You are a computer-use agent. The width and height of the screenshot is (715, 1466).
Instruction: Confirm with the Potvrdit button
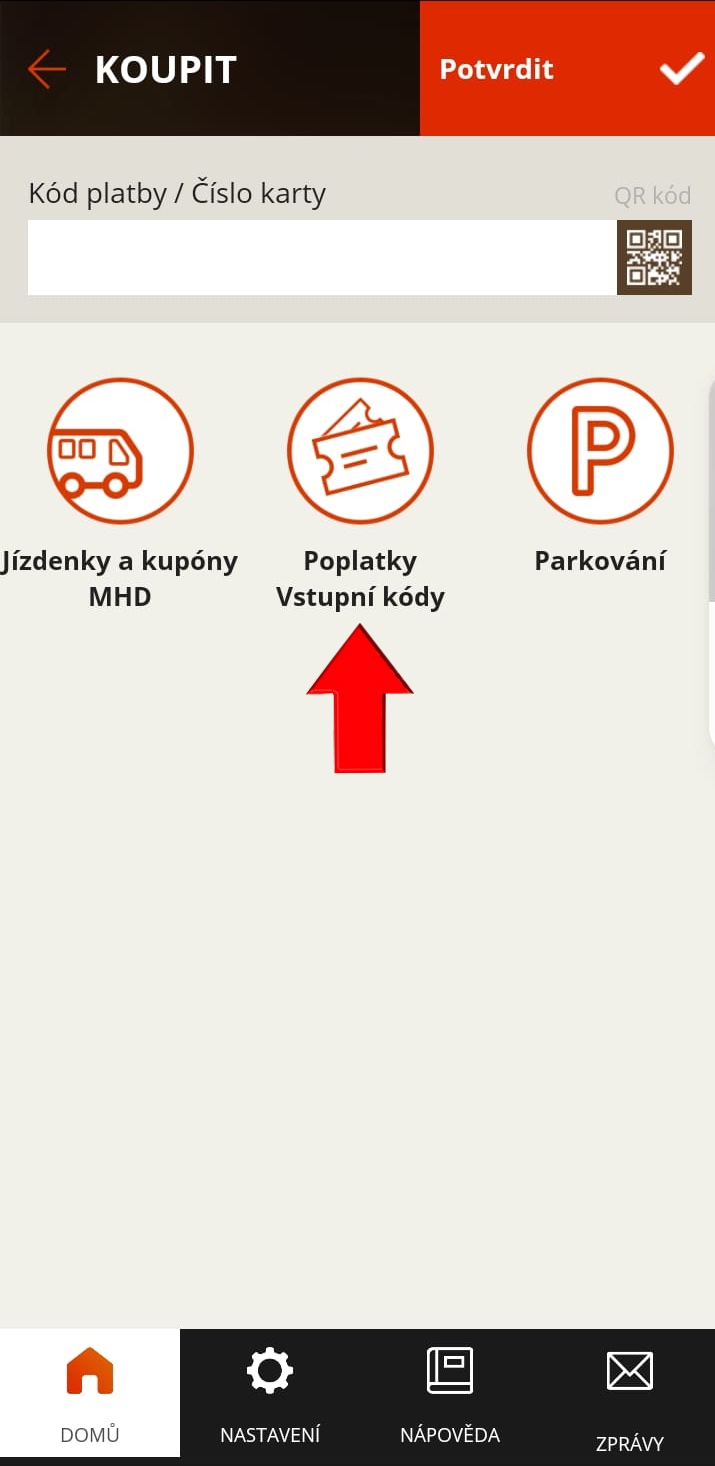click(x=567, y=69)
